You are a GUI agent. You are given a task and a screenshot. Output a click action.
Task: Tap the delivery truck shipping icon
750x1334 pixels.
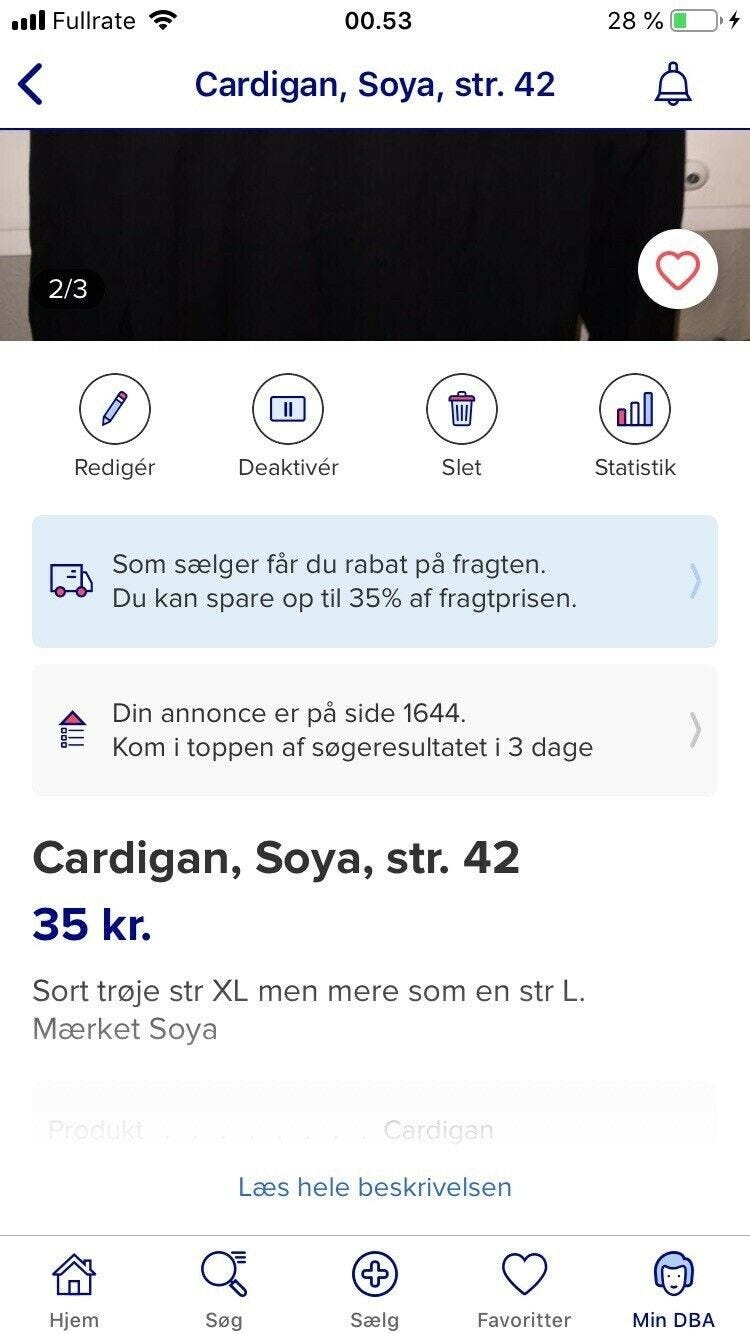pos(72,580)
